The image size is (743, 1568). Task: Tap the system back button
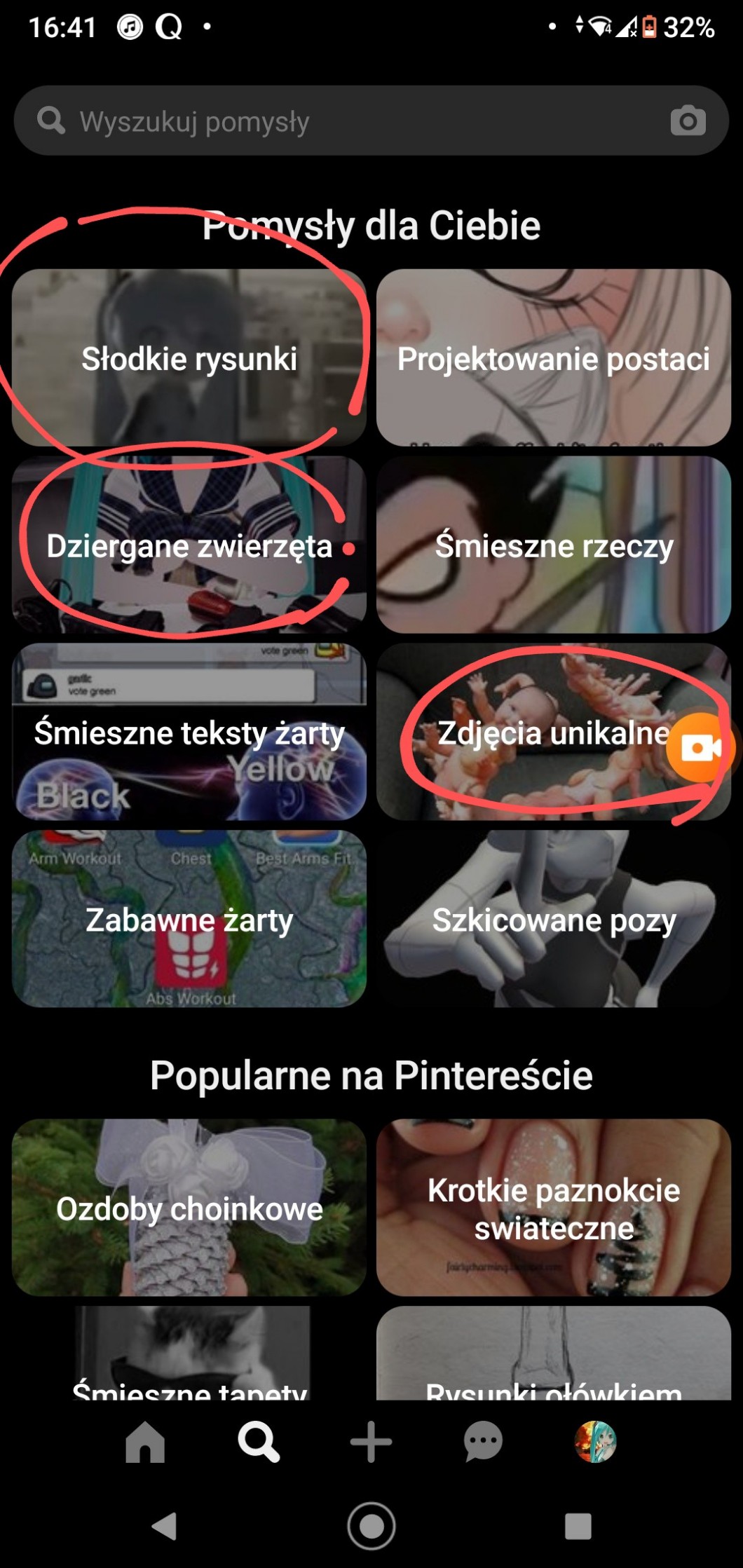[x=165, y=1526]
